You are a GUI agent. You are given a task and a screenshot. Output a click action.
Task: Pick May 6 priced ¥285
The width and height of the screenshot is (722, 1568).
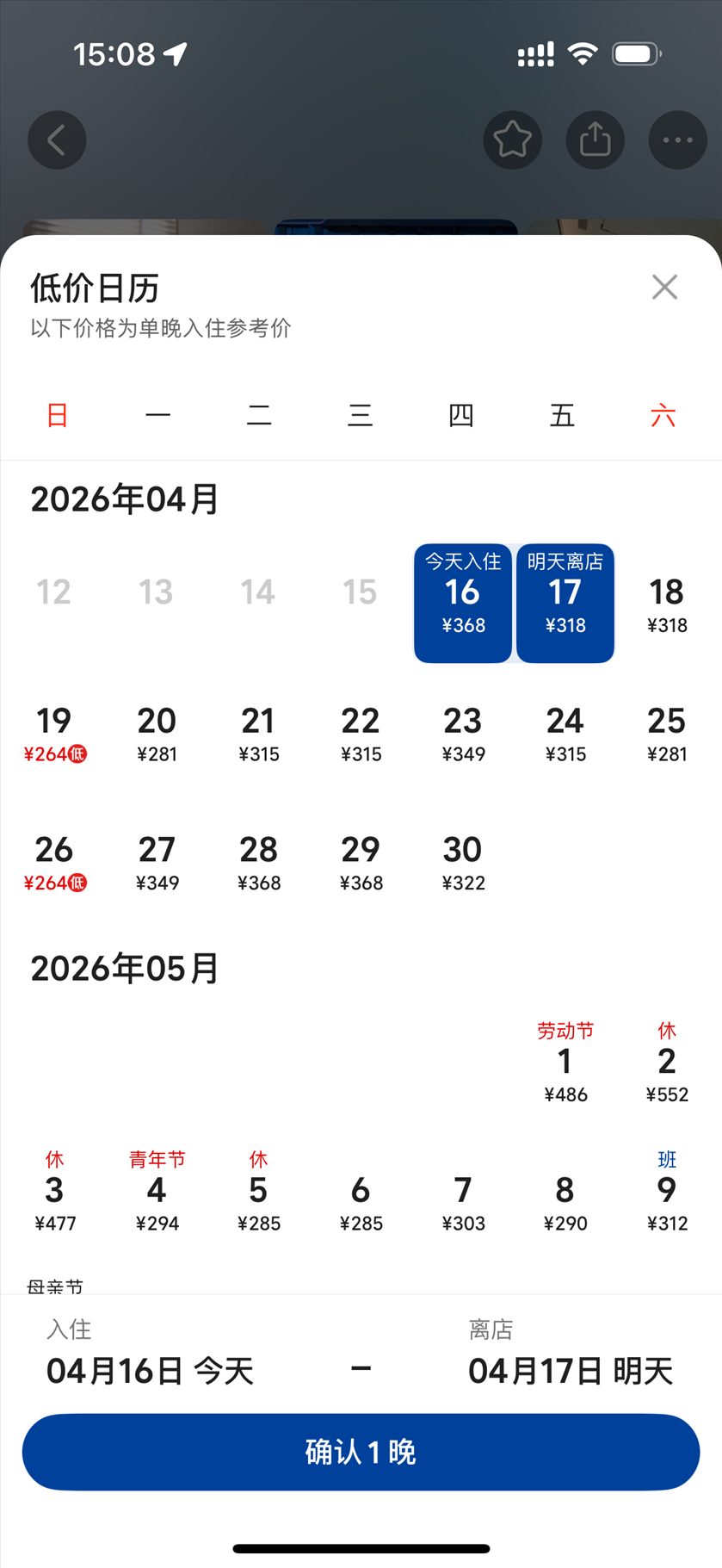point(361,1202)
